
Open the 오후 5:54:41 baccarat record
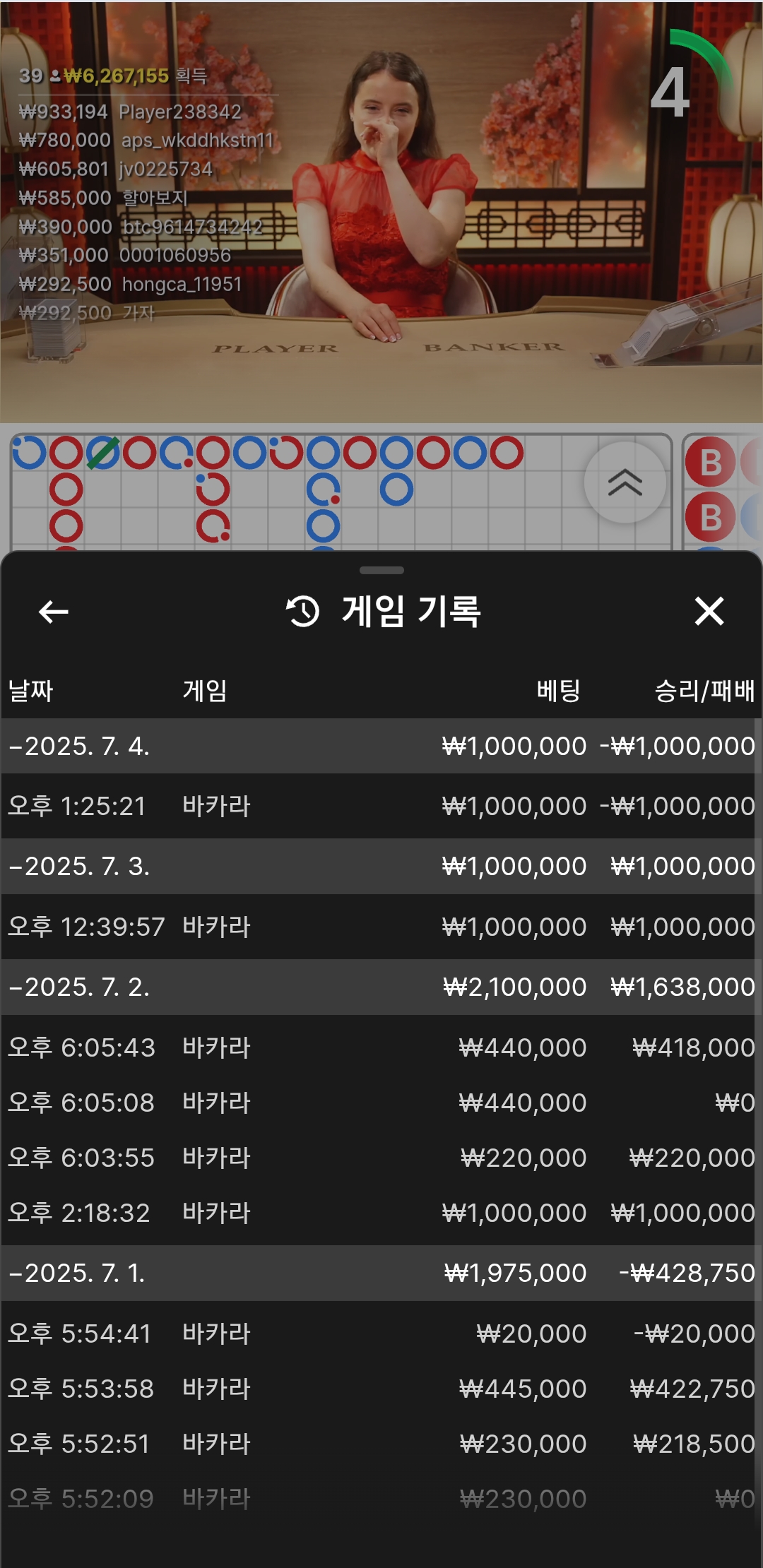click(x=380, y=1334)
